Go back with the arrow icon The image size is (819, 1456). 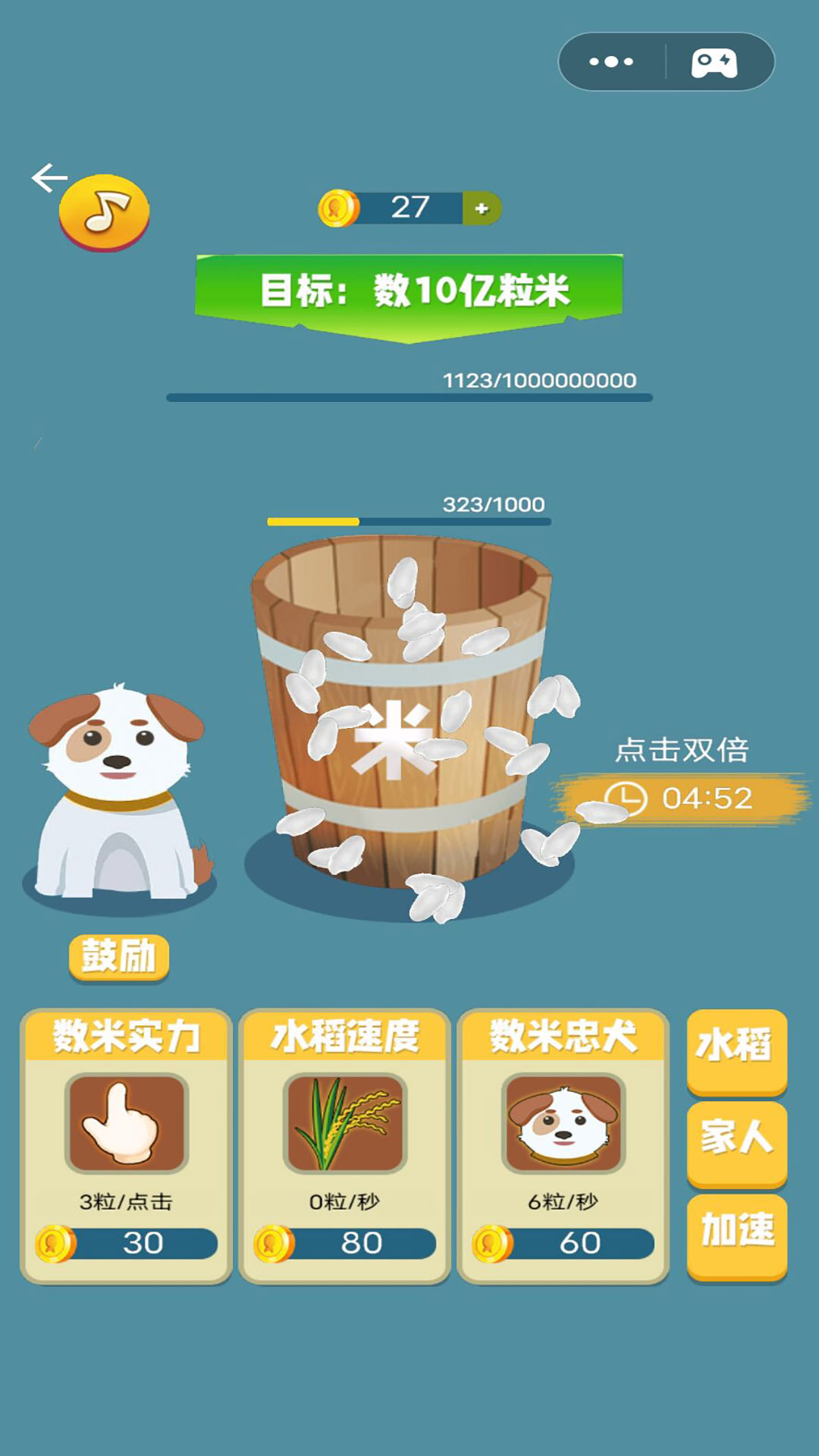[x=49, y=178]
